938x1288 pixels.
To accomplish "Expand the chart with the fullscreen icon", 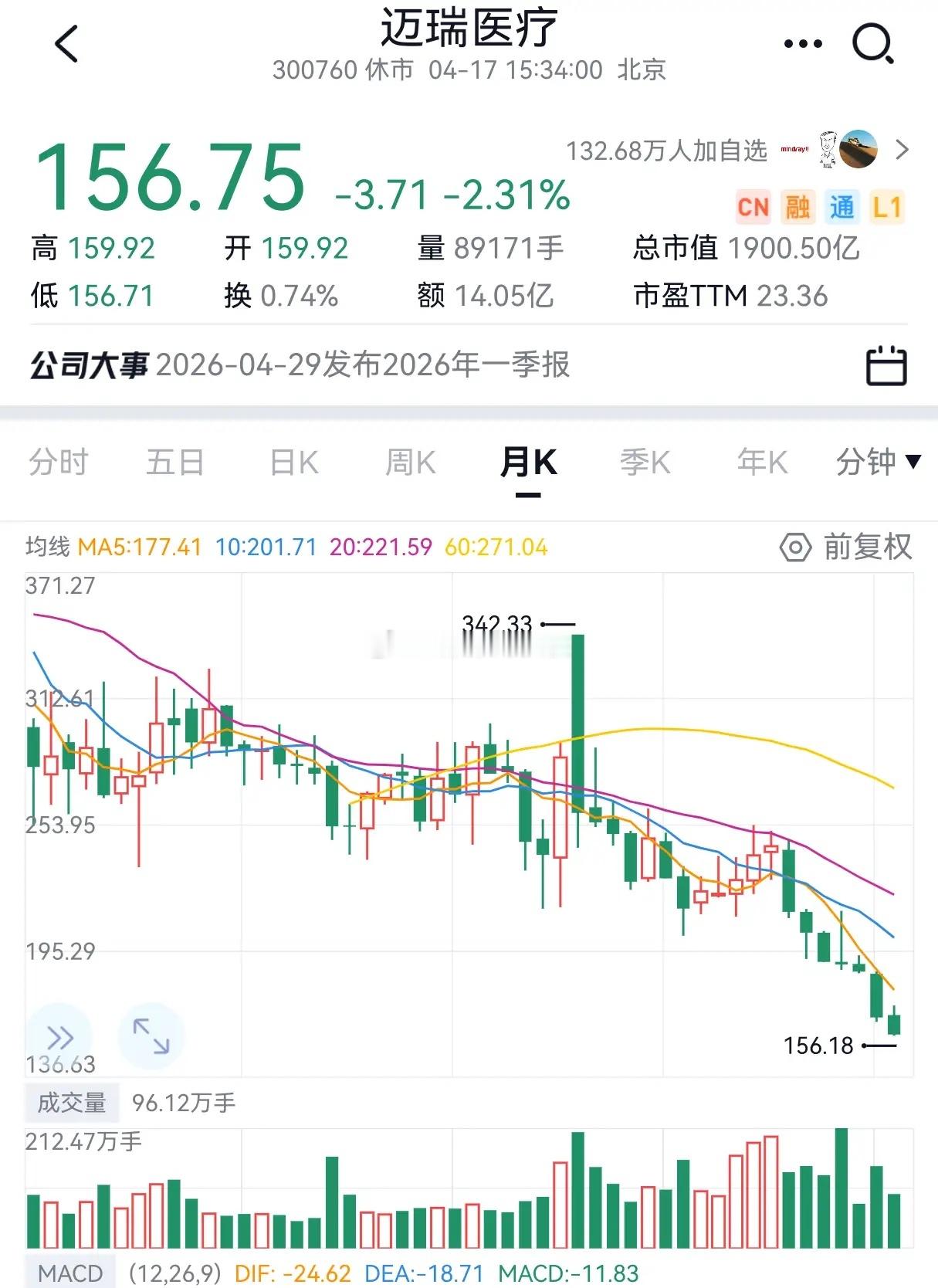I will [x=149, y=1036].
